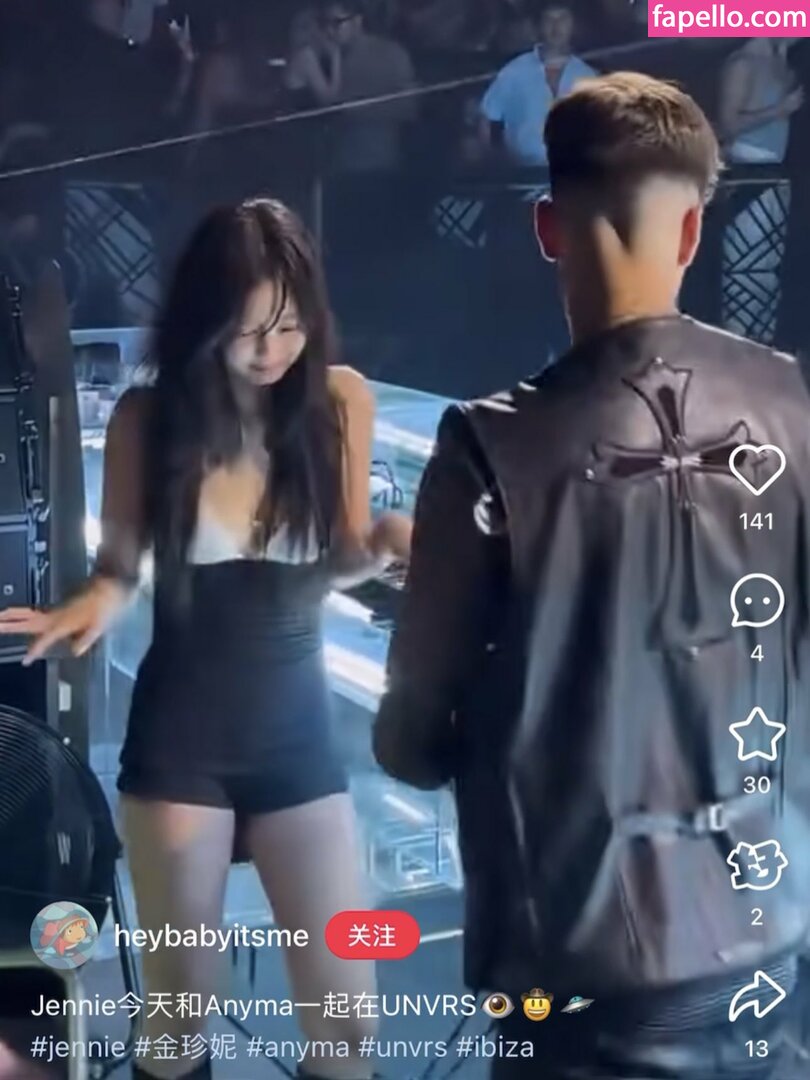Open the comments bubble icon
Screen dimensions: 810x1080
coord(757,602)
